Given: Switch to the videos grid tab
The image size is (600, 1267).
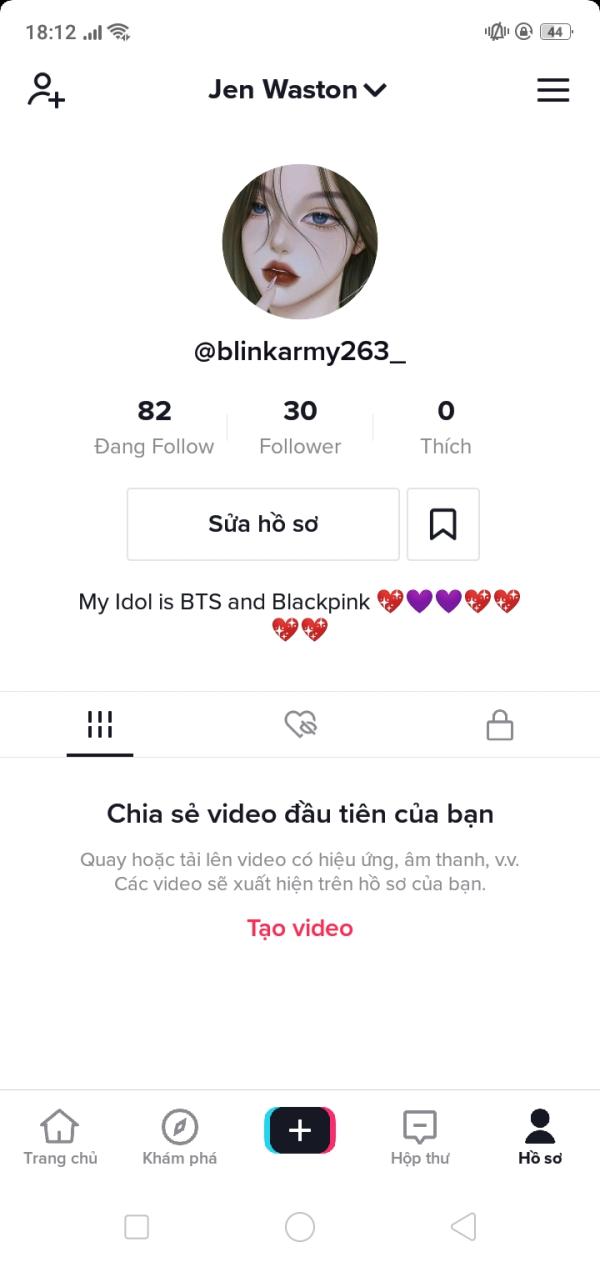Looking at the screenshot, I should (100, 725).
